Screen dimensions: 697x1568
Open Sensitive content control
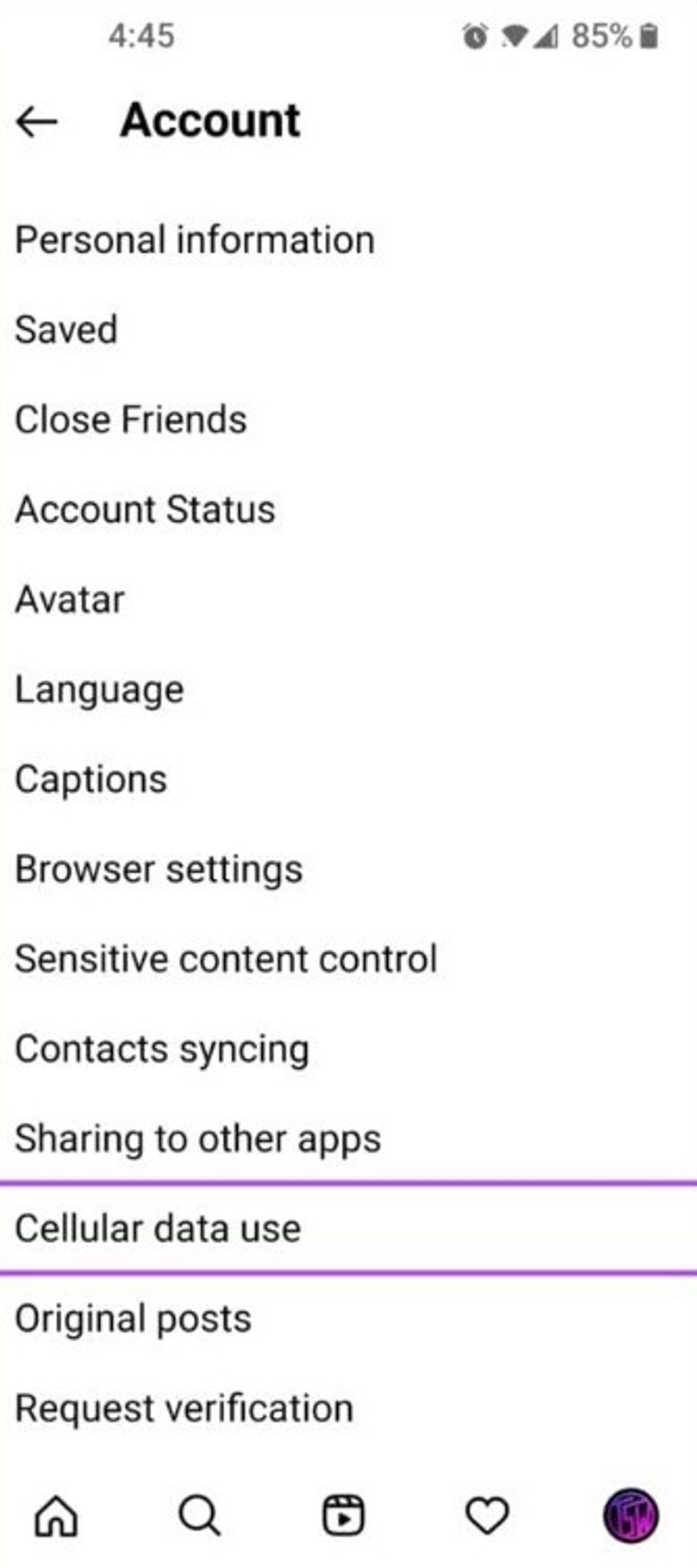pyautogui.click(x=226, y=959)
